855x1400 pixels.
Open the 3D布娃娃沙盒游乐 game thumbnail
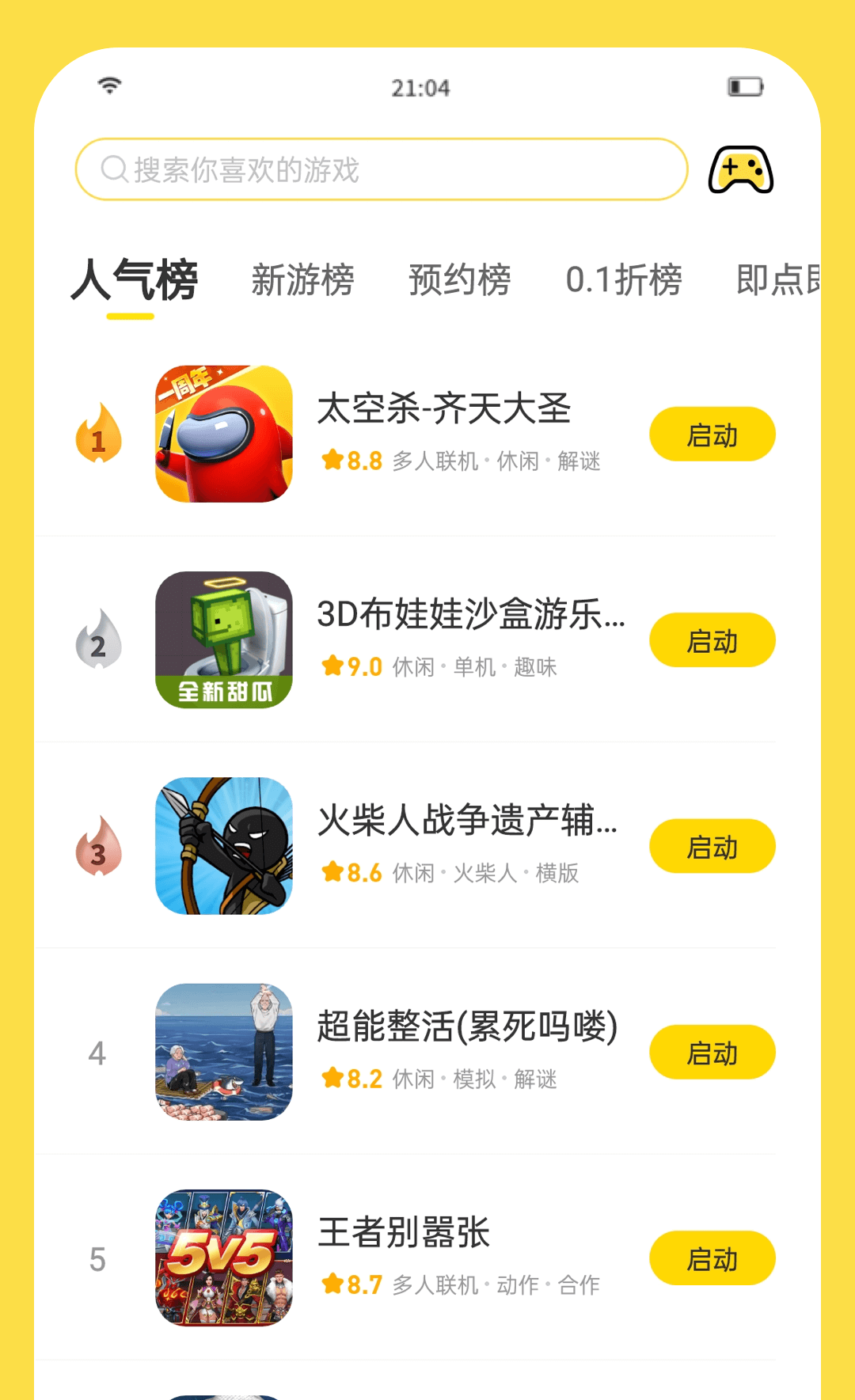[x=223, y=639]
